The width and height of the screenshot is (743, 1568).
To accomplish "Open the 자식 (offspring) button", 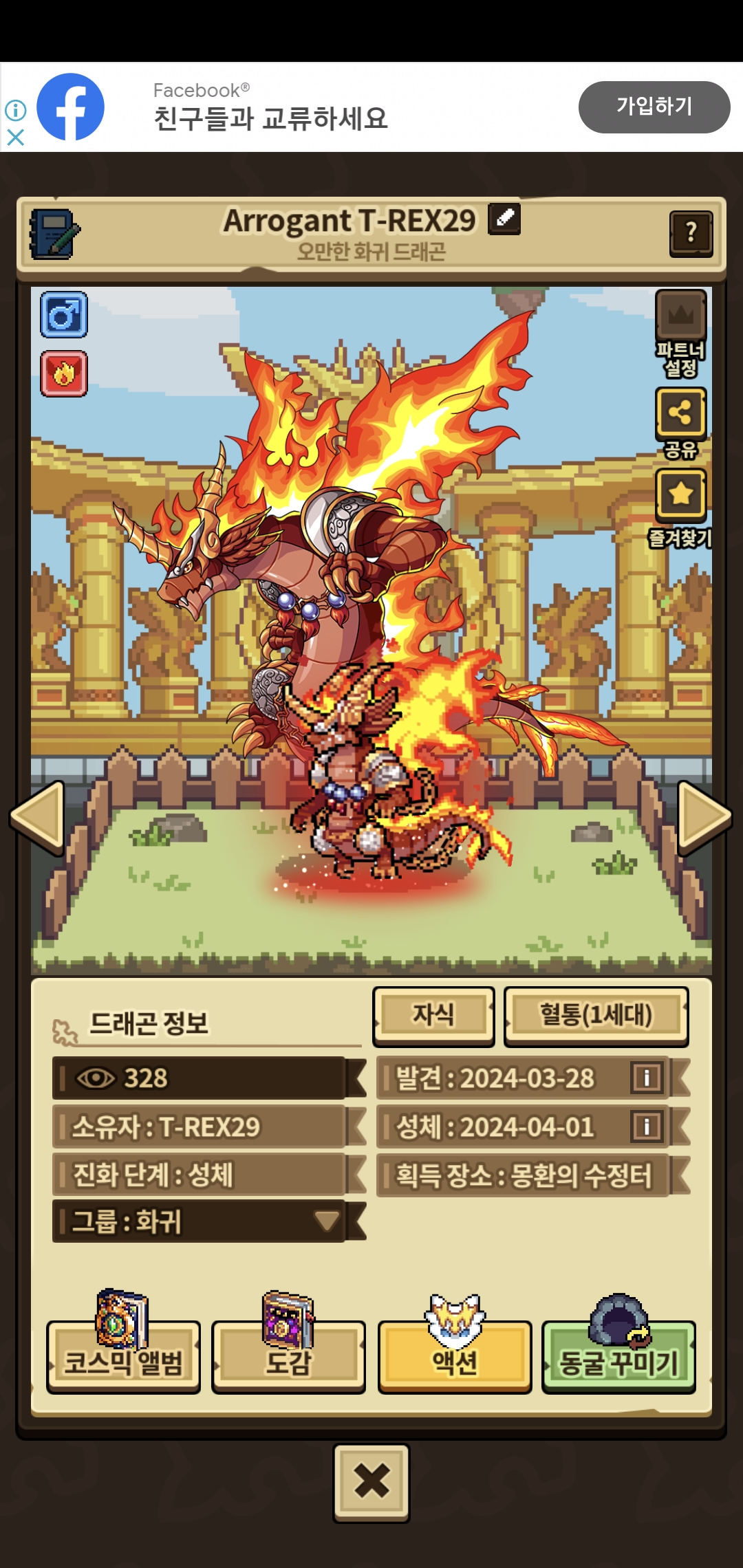I will click(x=433, y=1016).
